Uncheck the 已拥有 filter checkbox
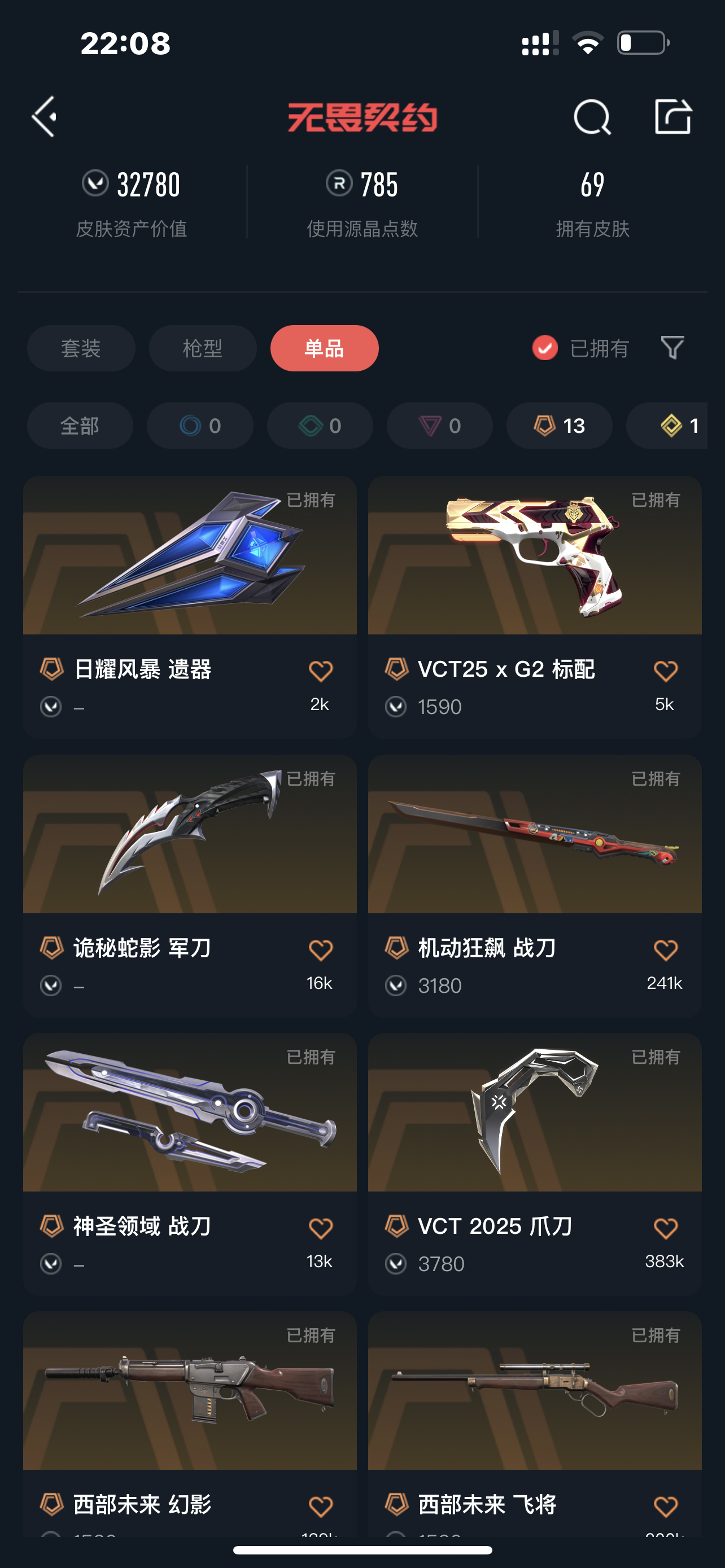This screenshot has height=1568, width=725. click(545, 348)
